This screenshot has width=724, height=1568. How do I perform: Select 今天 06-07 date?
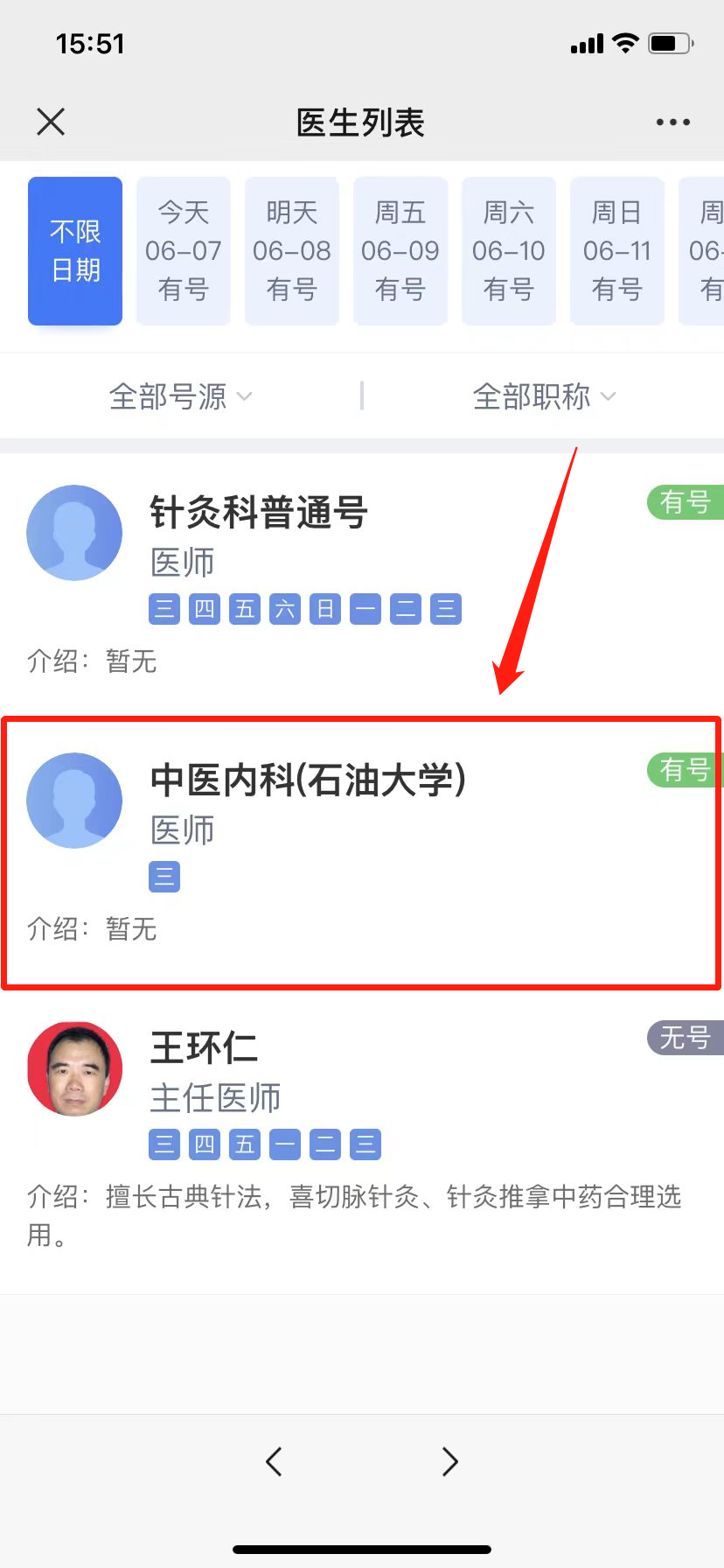point(184,251)
